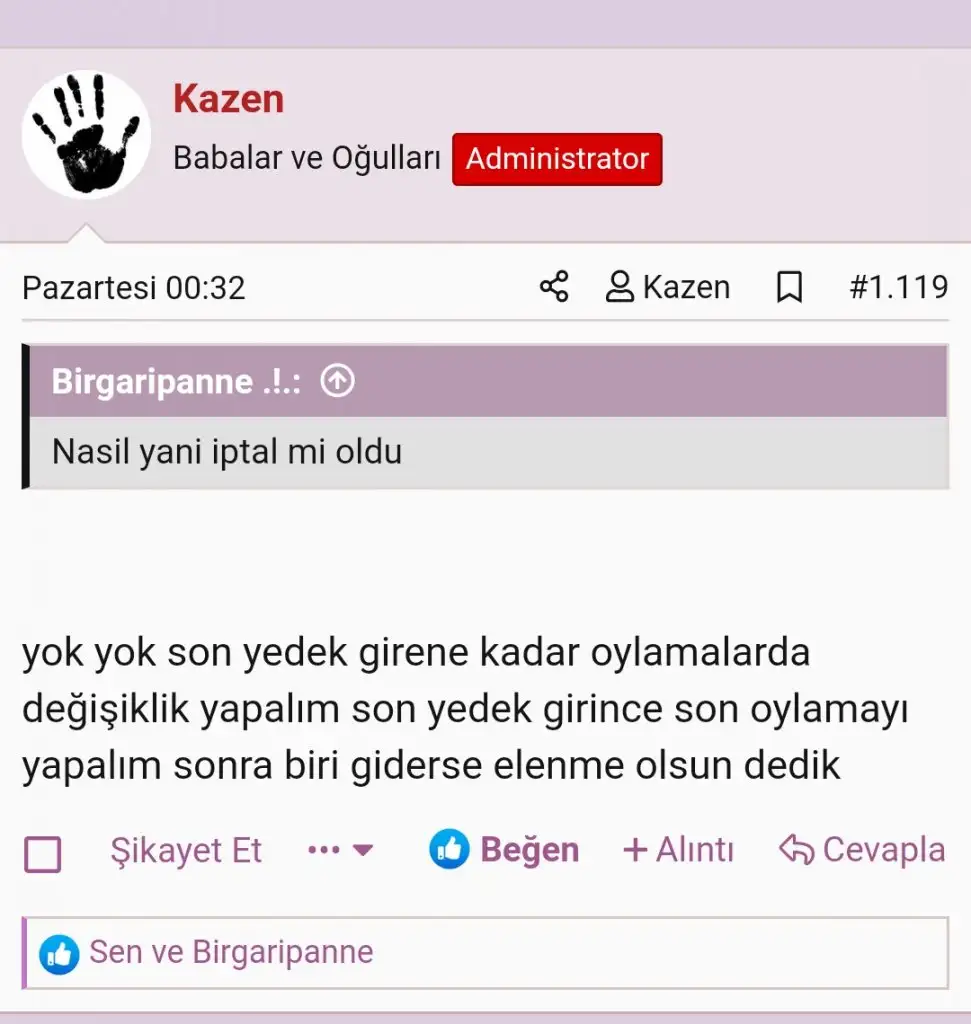View who liked: Sen ve Birgaripanne
This screenshot has height=1024, width=971.
(x=230, y=952)
